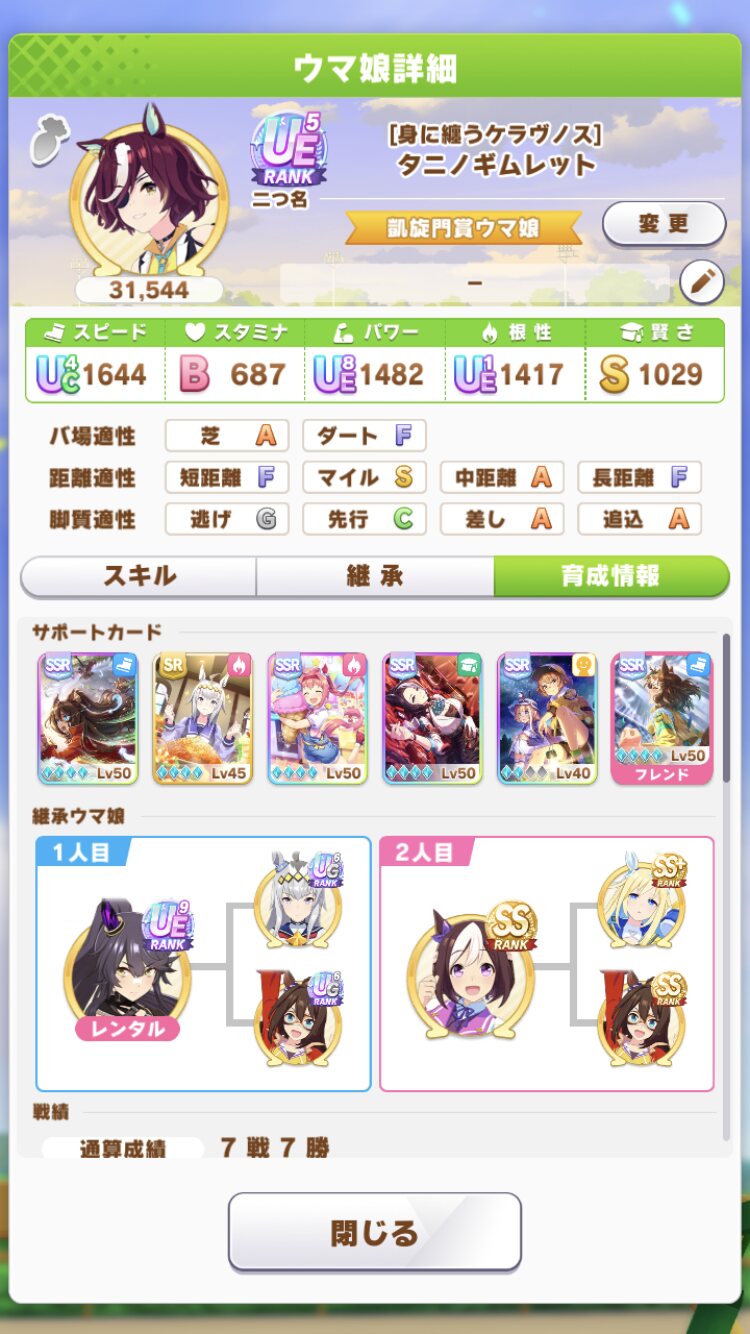
Task: Tap the UE rank 二つ名 badge
Action: 288,158
